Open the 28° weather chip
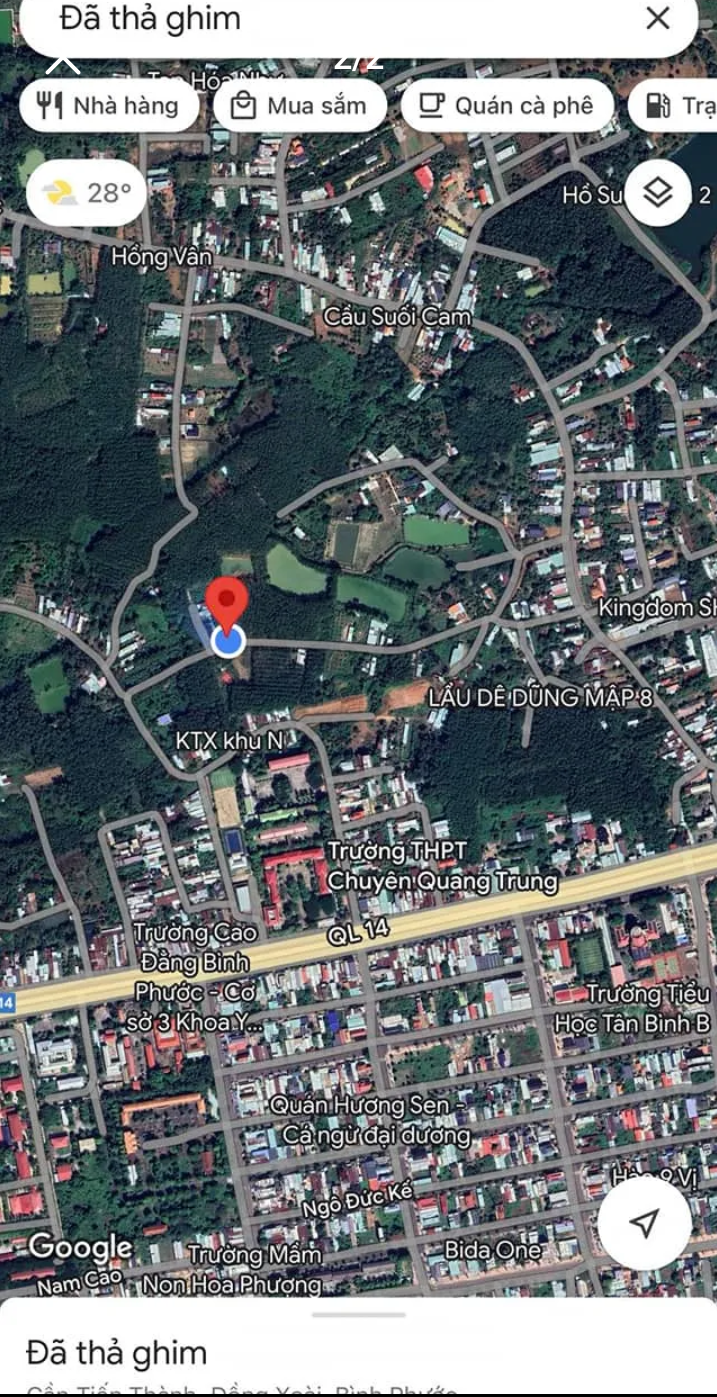717x1397 pixels. tap(87, 193)
